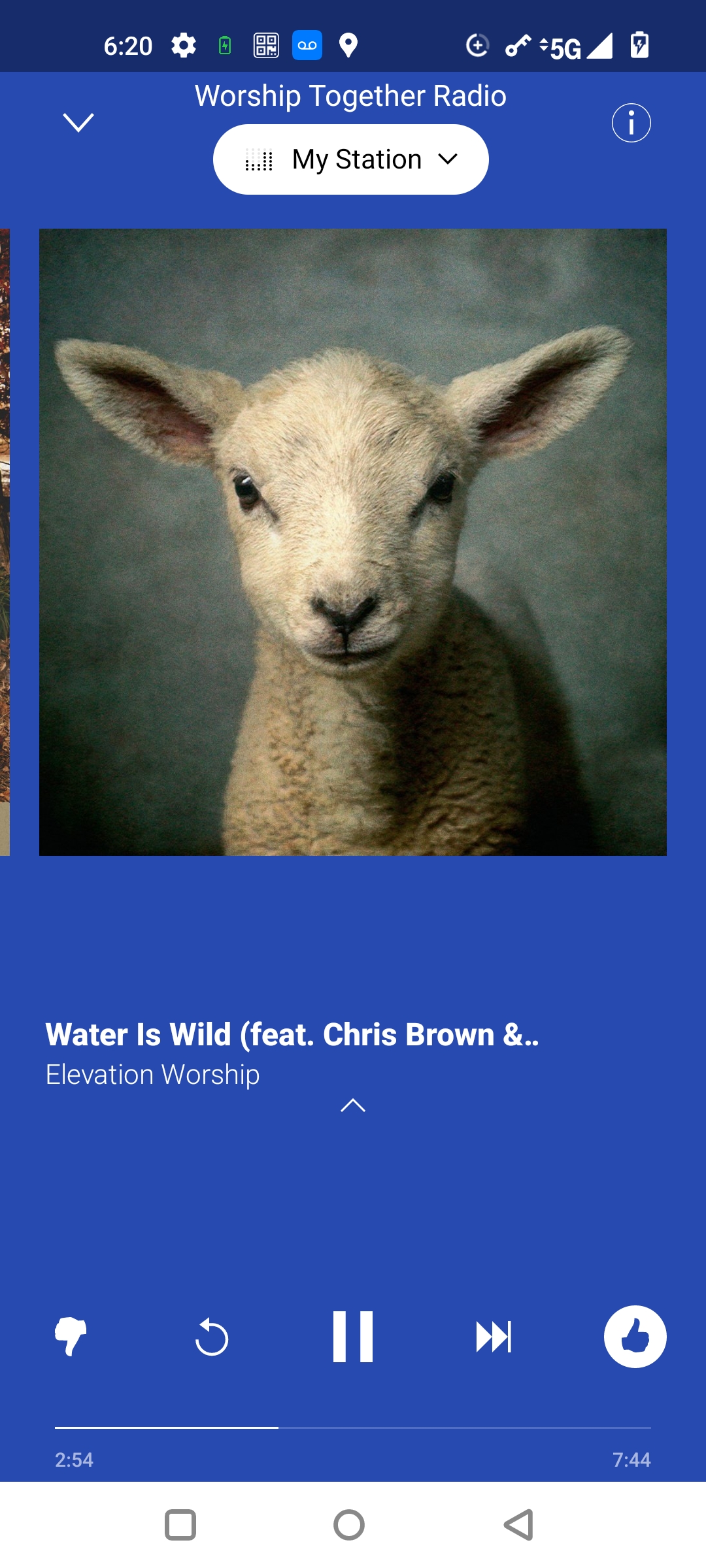Tap the lamb album artwork
The height and width of the screenshot is (1568, 706).
tap(353, 542)
